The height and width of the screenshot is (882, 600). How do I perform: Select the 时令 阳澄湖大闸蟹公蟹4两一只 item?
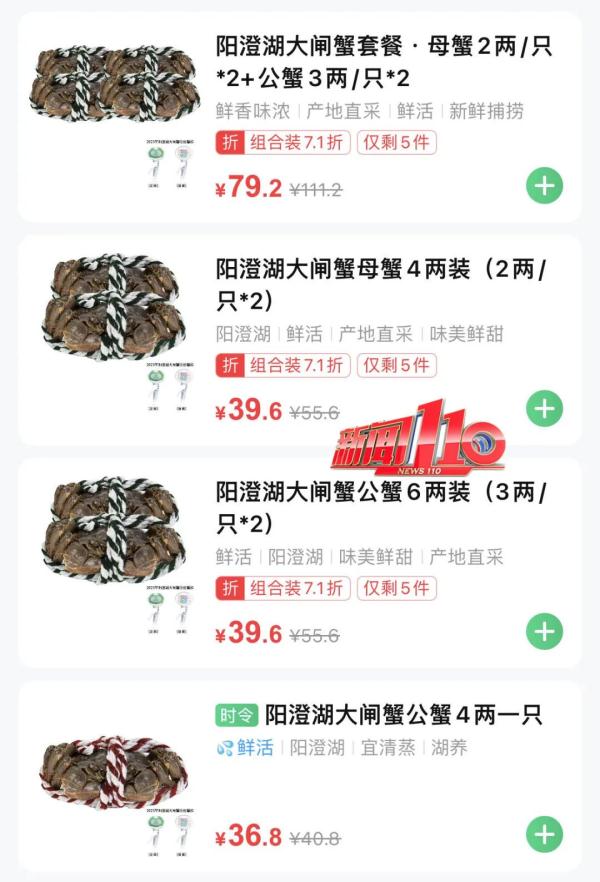point(402,715)
